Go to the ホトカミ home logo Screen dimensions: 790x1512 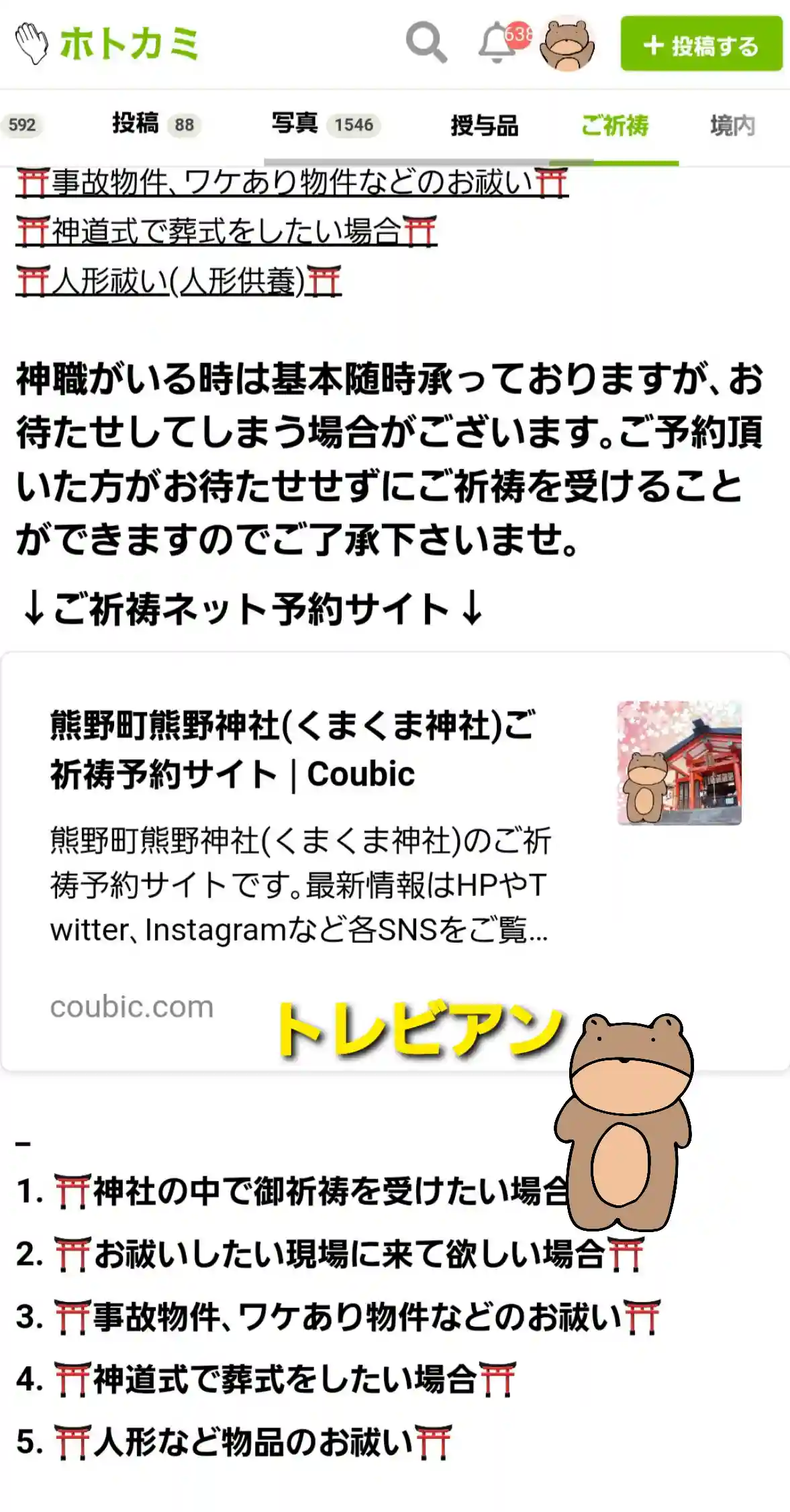click(108, 44)
